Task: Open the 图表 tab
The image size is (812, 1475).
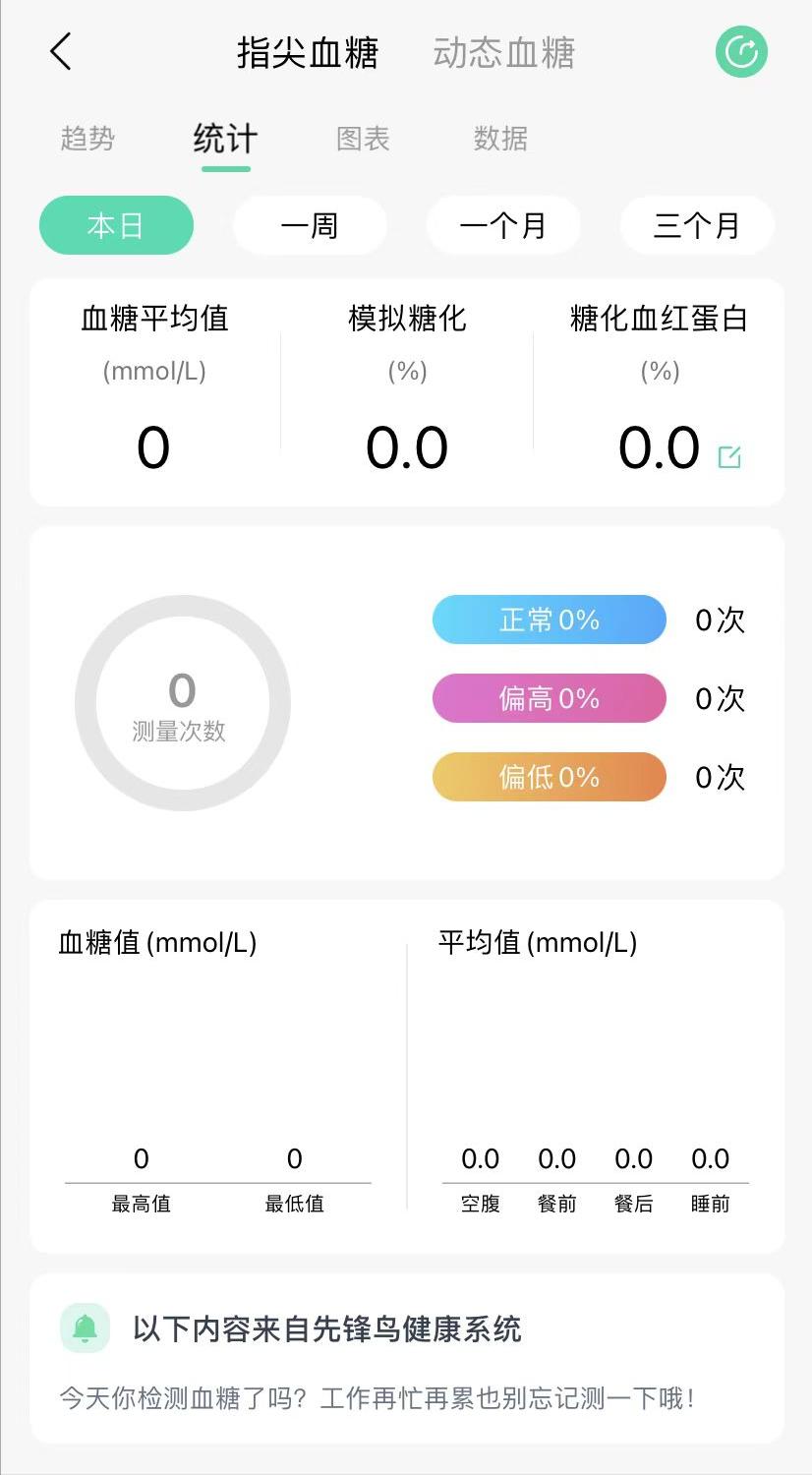Action: 361,140
